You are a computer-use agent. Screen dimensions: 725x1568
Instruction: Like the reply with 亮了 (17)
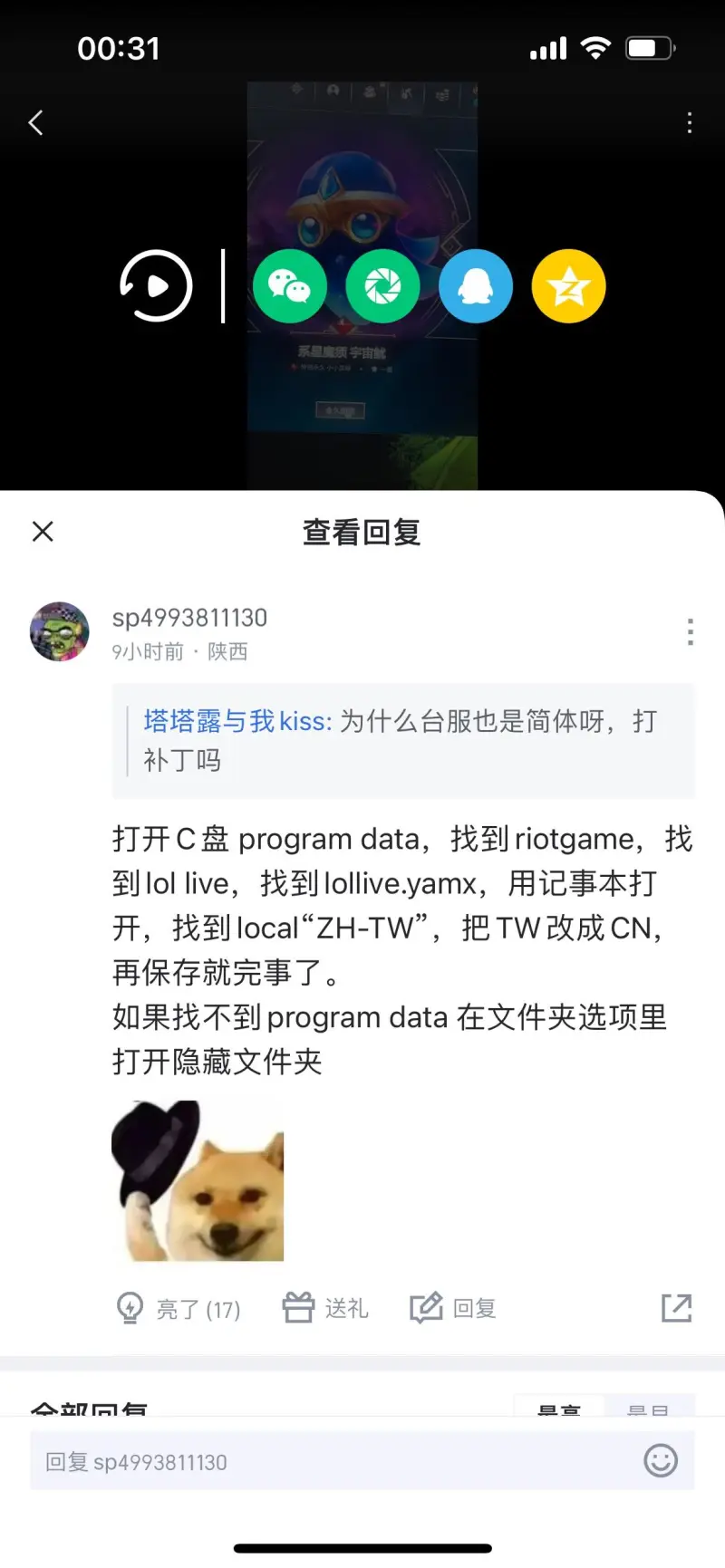click(179, 1309)
